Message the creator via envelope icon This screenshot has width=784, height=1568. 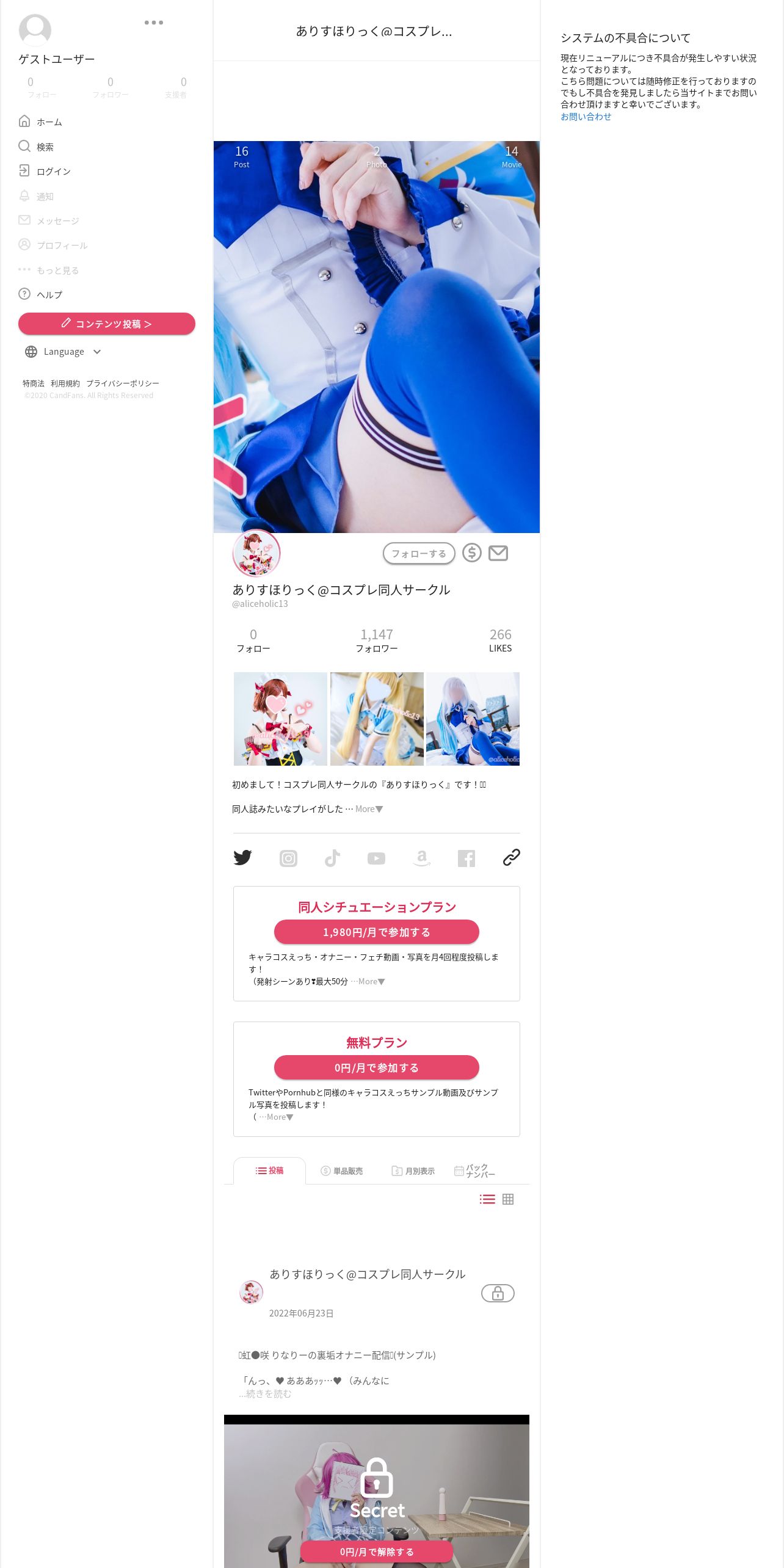tap(498, 553)
